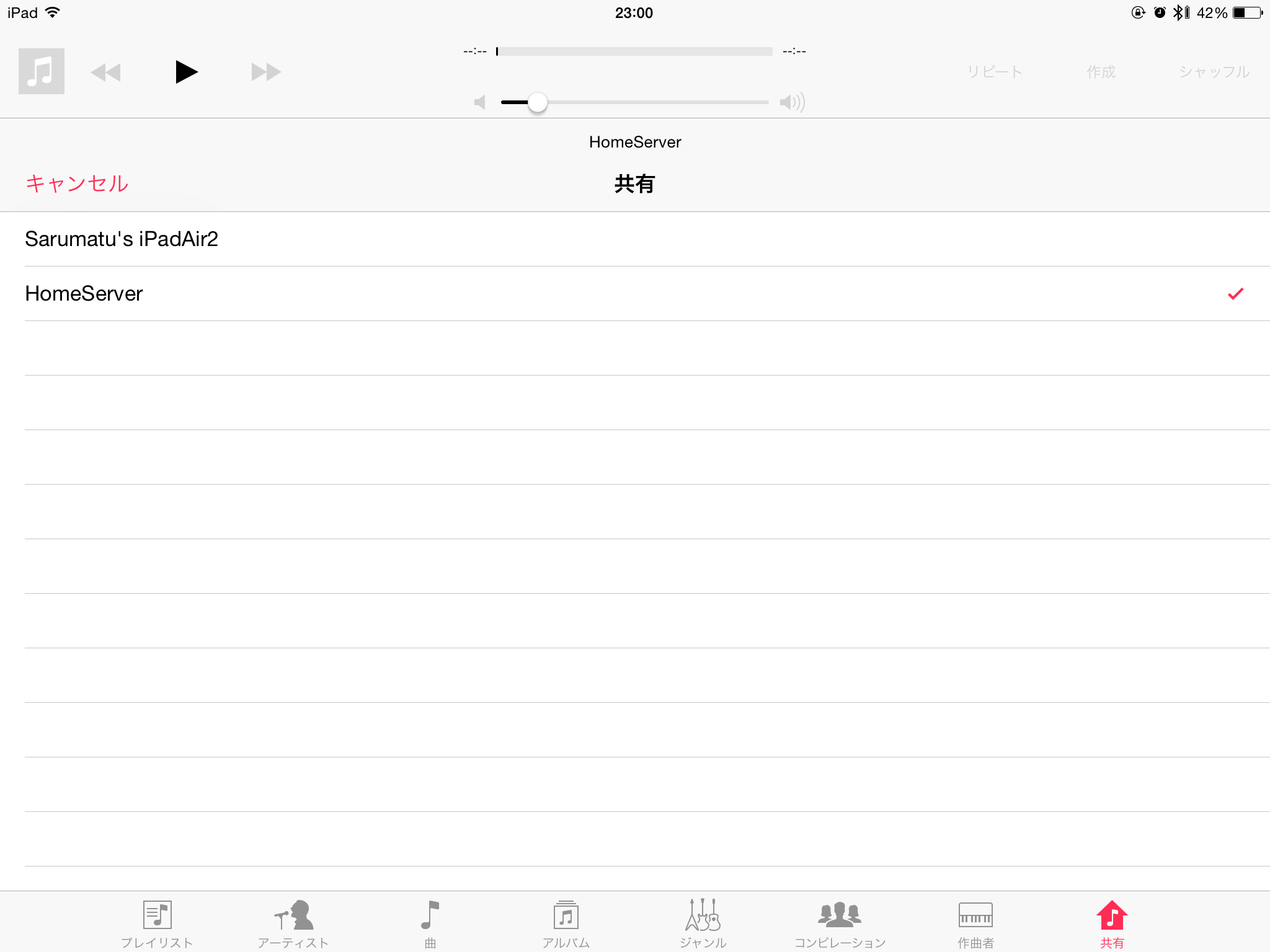Switch to the コンピレーション tab
The image size is (1270, 952).
coord(840,923)
